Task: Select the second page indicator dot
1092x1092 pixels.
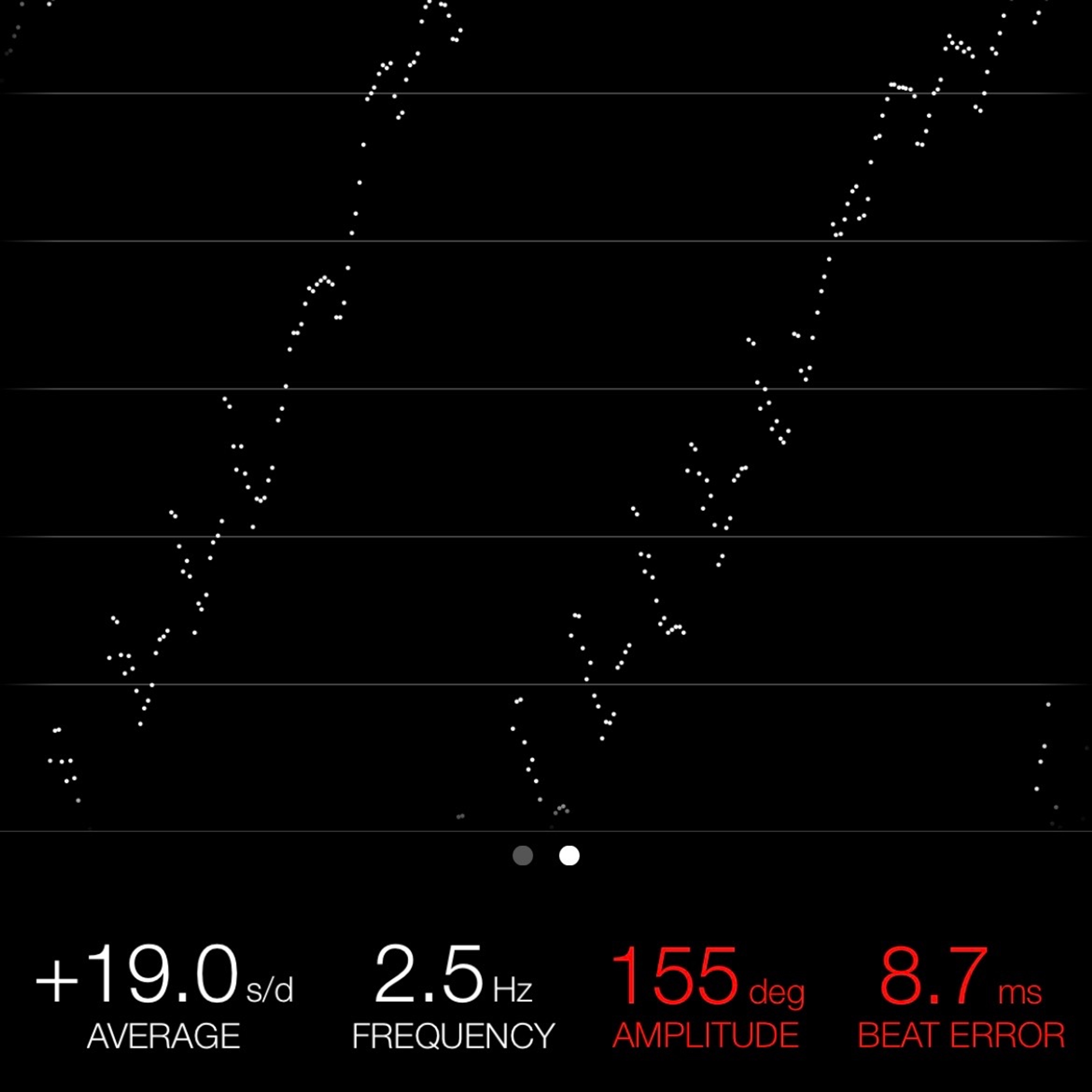Action: (x=569, y=855)
